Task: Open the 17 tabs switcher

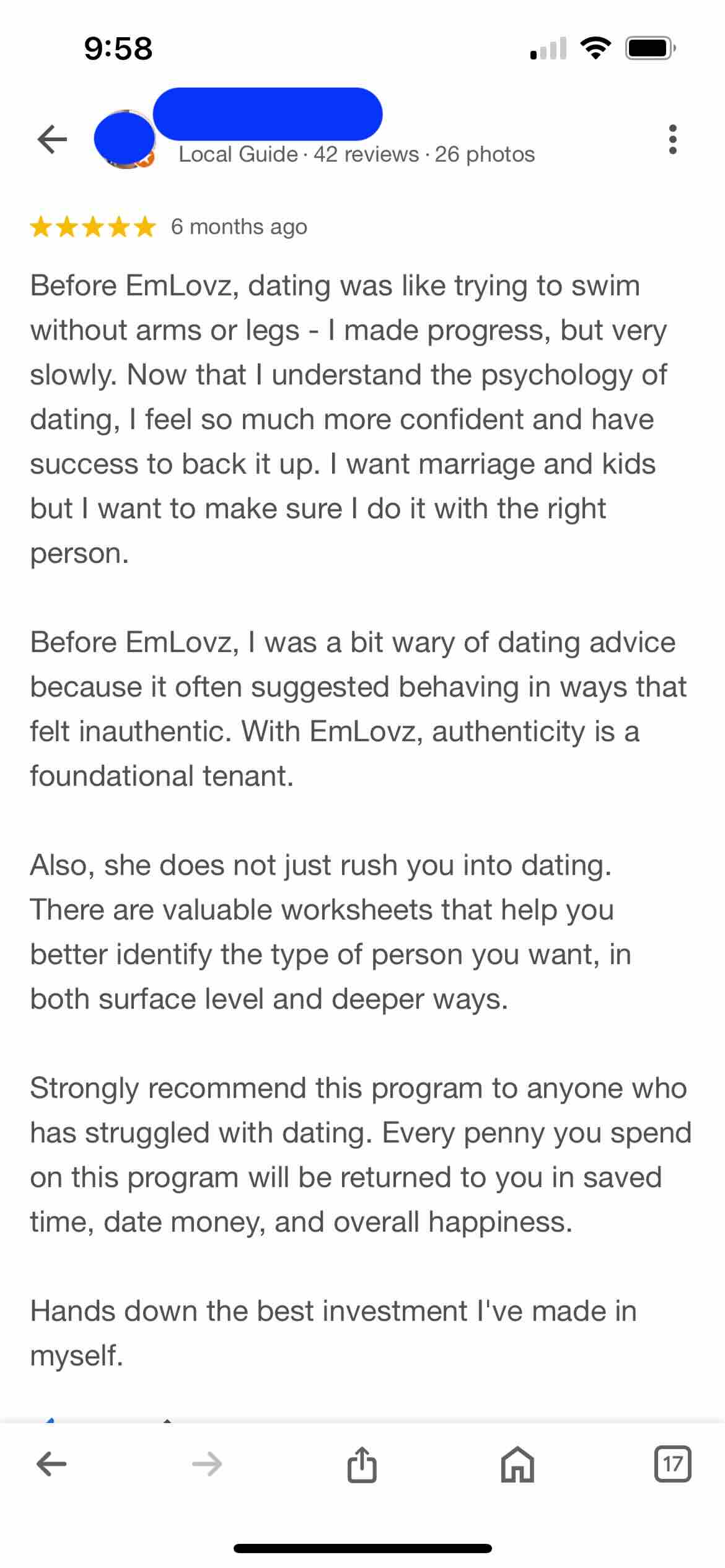Action: [x=672, y=1464]
